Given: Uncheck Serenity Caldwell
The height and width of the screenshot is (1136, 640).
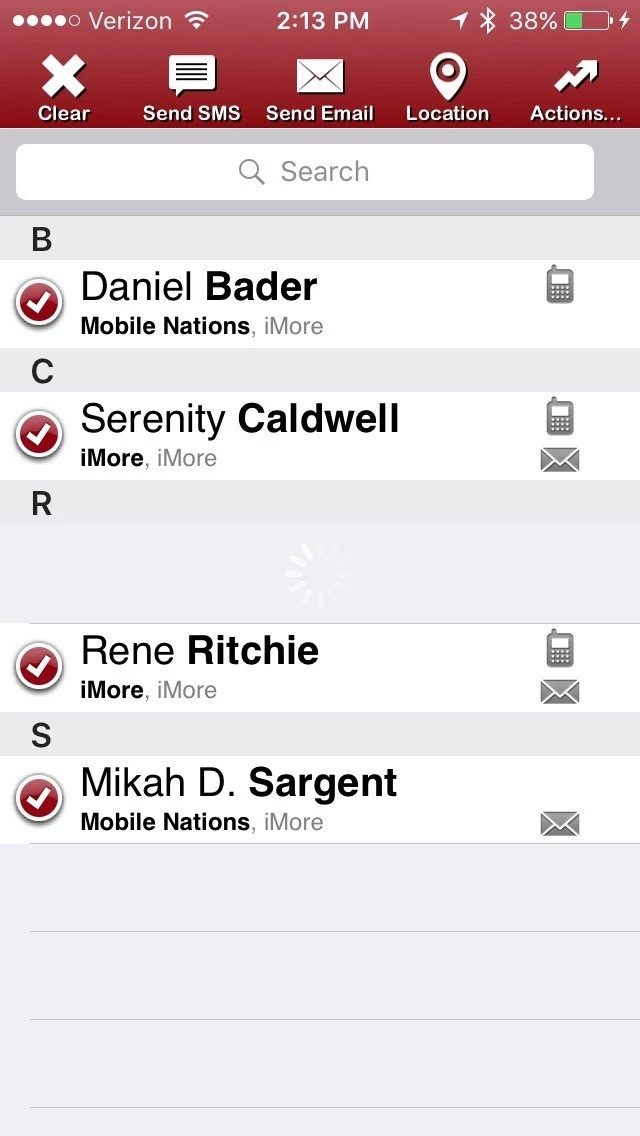Looking at the screenshot, I should [x=40, y=435].
